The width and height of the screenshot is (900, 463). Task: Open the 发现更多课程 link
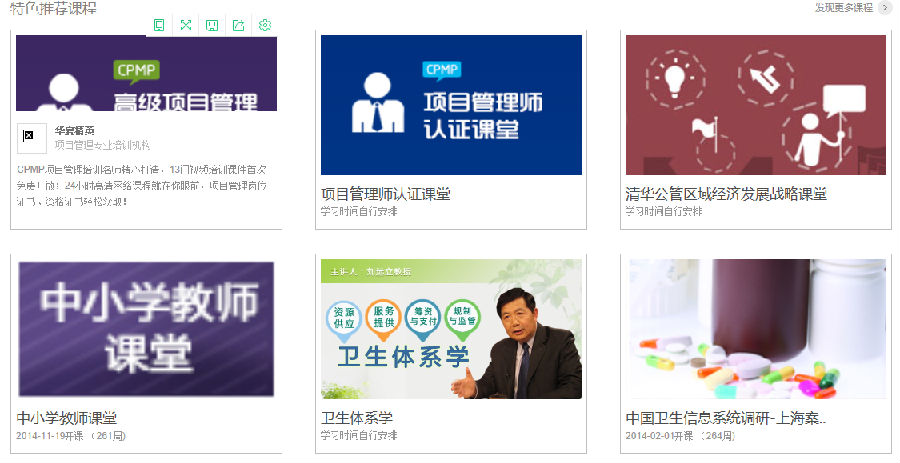pyautogui.click(x=851, y=8)
